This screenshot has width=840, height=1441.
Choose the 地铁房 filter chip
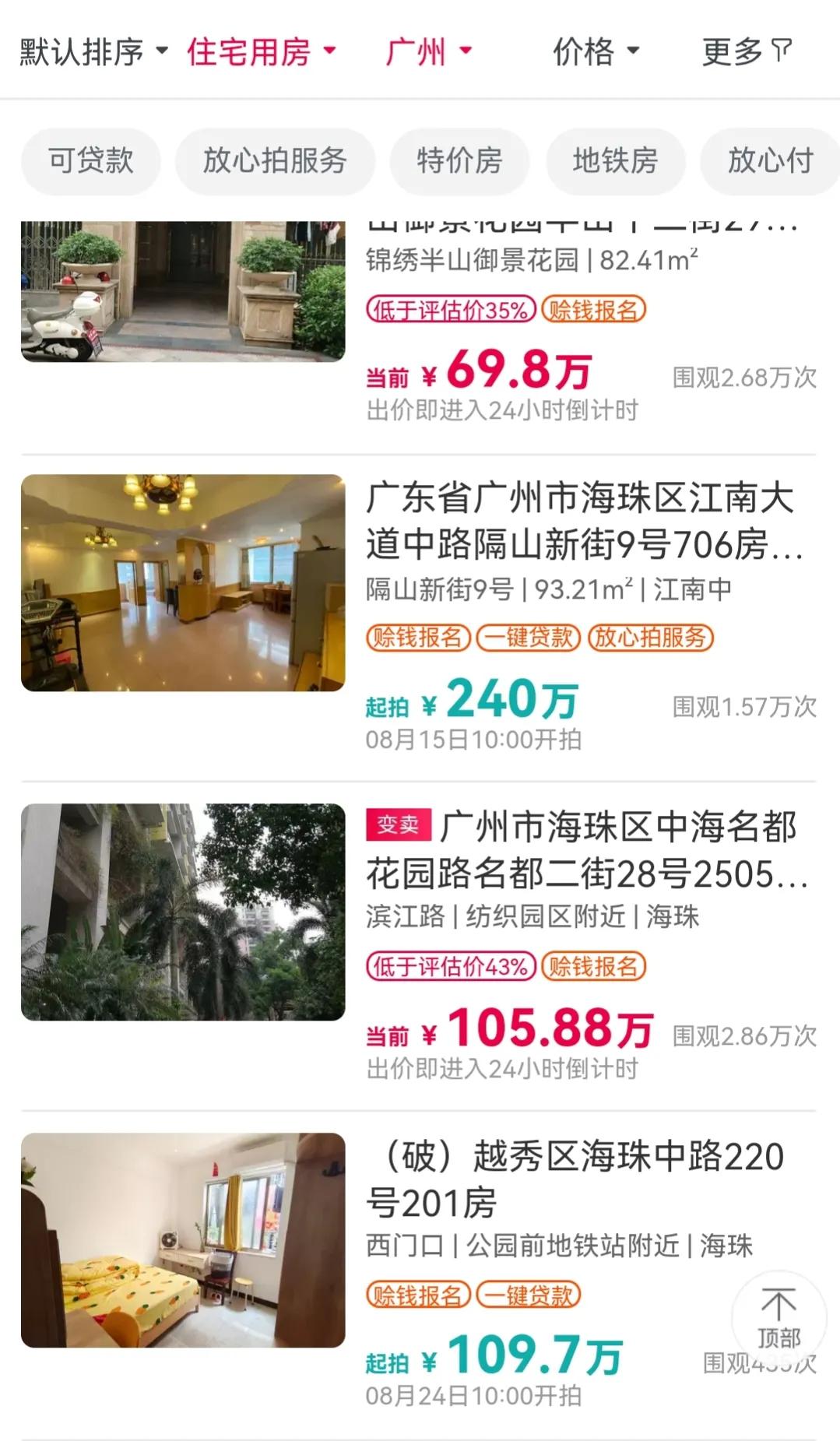[x=615, y=161]
